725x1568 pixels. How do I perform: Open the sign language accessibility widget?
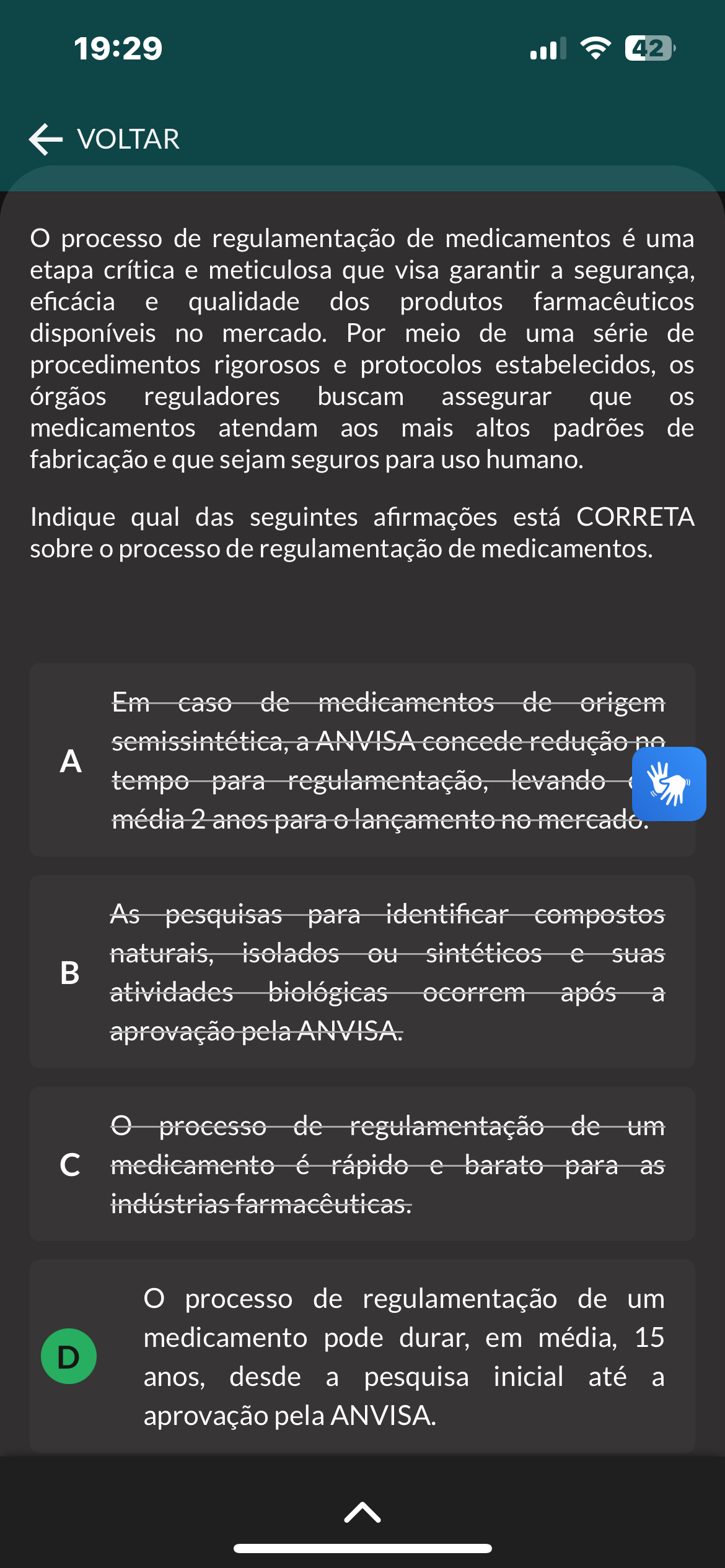click(x=669, y=784)
